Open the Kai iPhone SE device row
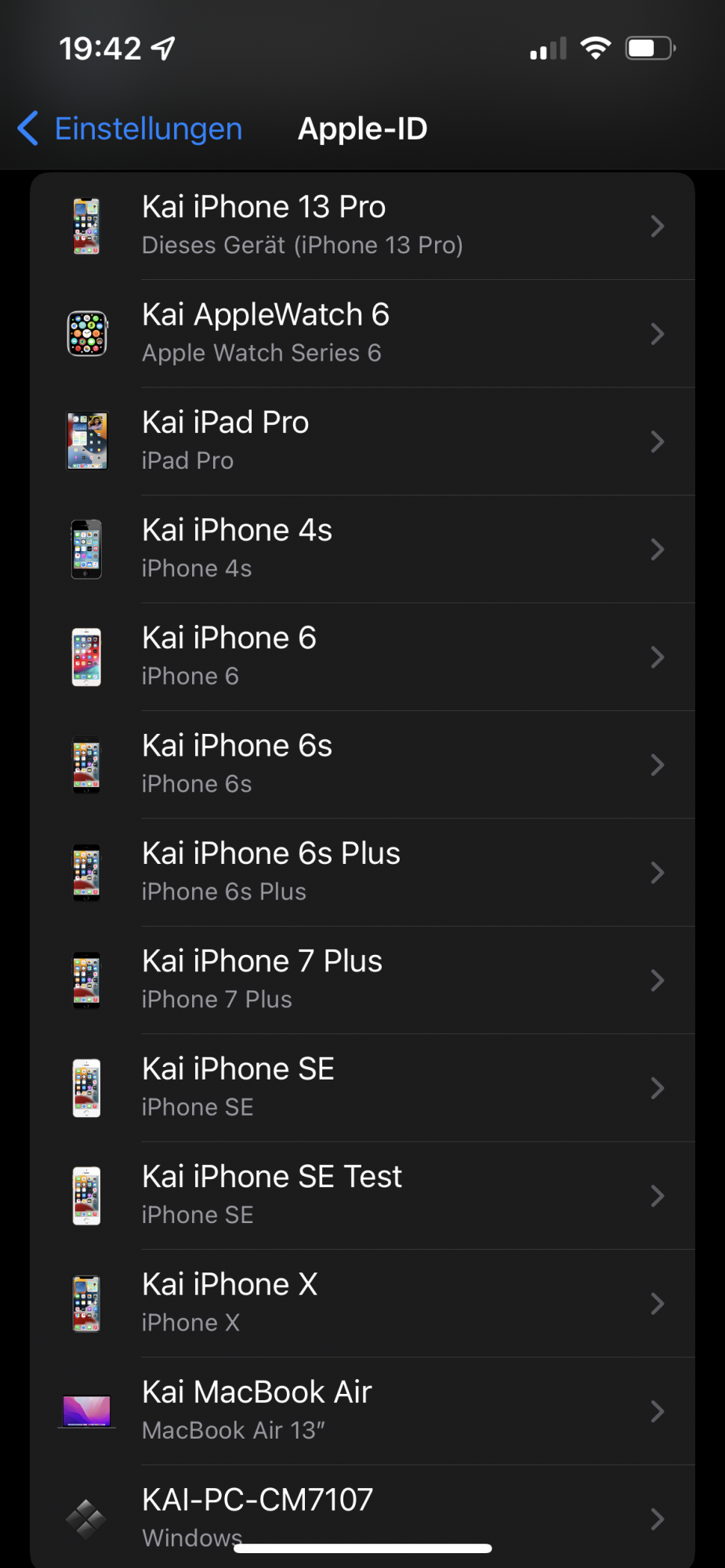The height and width of the screenshot is (1568, 725). click(x=362, y=1087)
